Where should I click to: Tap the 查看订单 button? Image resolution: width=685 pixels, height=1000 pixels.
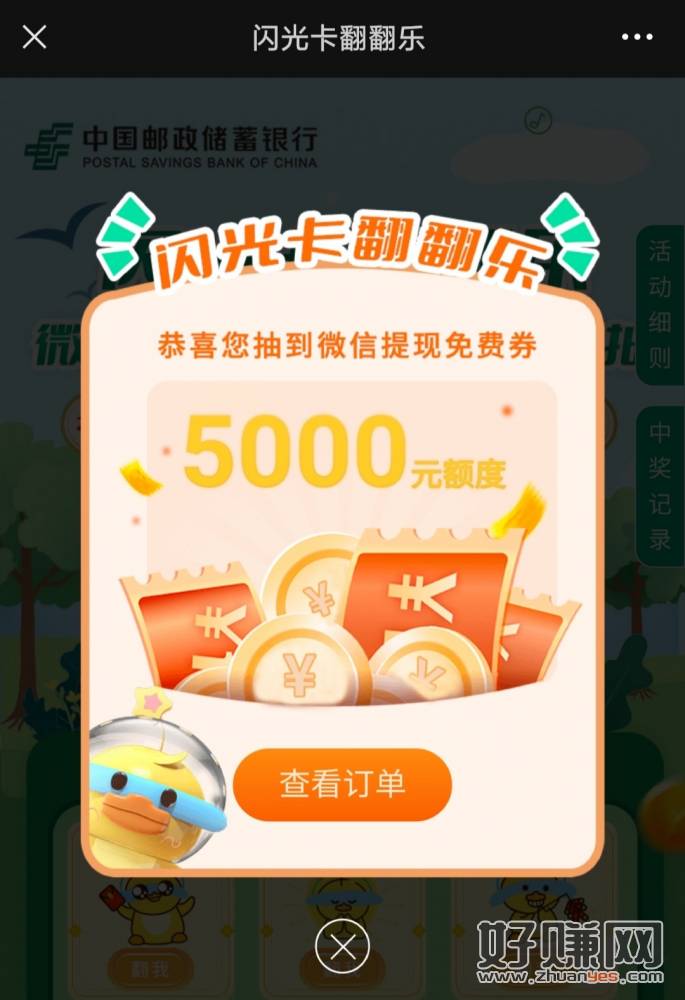(x=342, y=784)
